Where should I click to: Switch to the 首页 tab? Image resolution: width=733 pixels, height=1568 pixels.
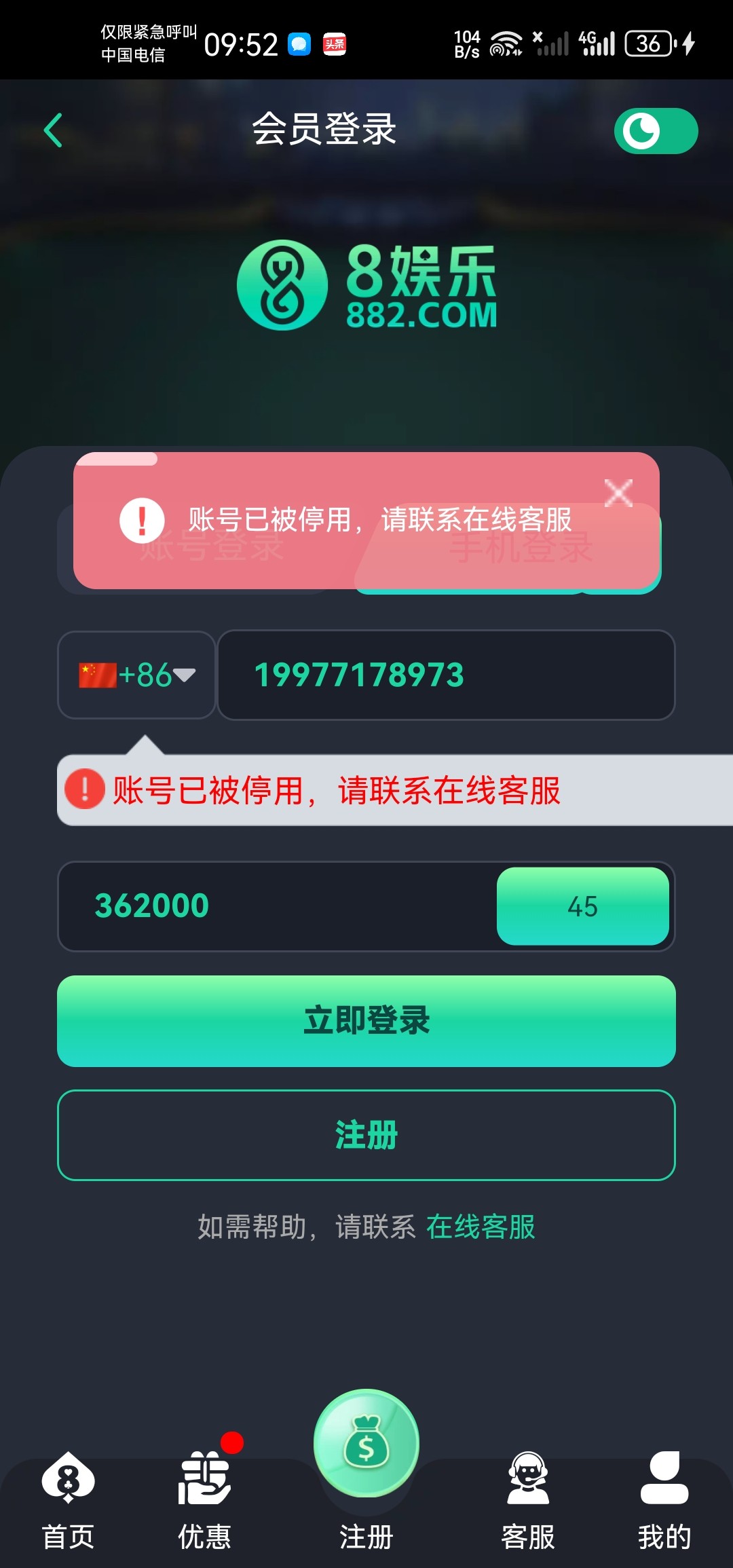coord(68,1500)
